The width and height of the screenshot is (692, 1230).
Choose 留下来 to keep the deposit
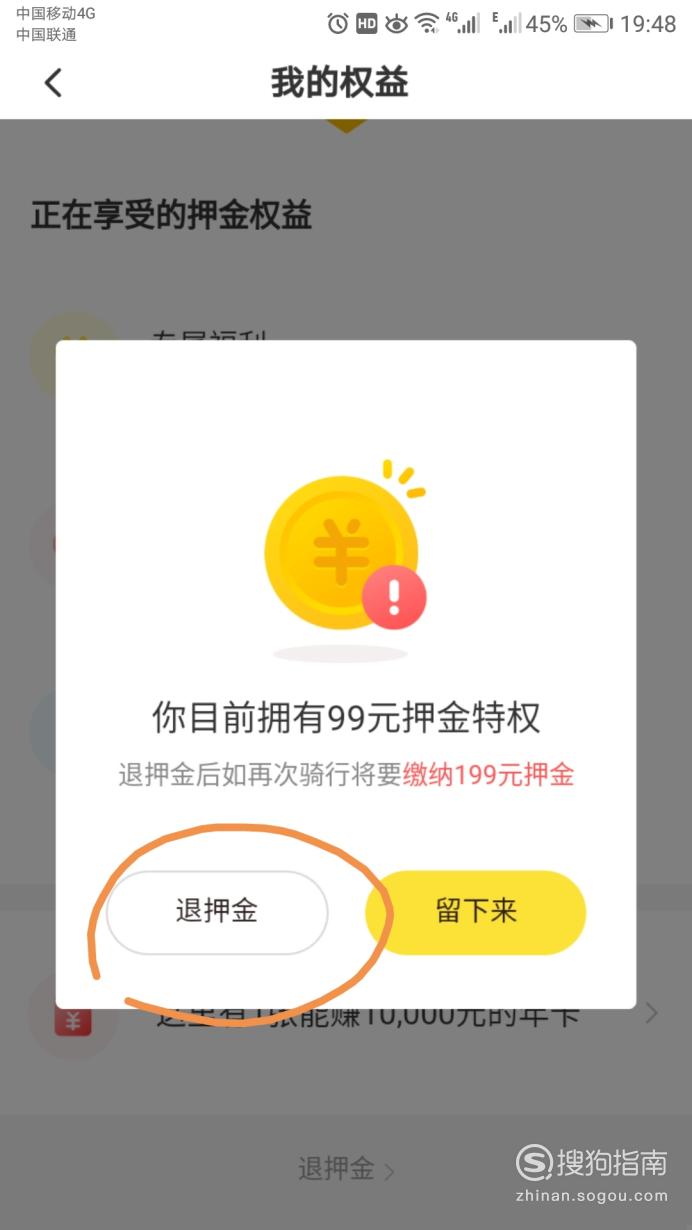click(476, 912)
